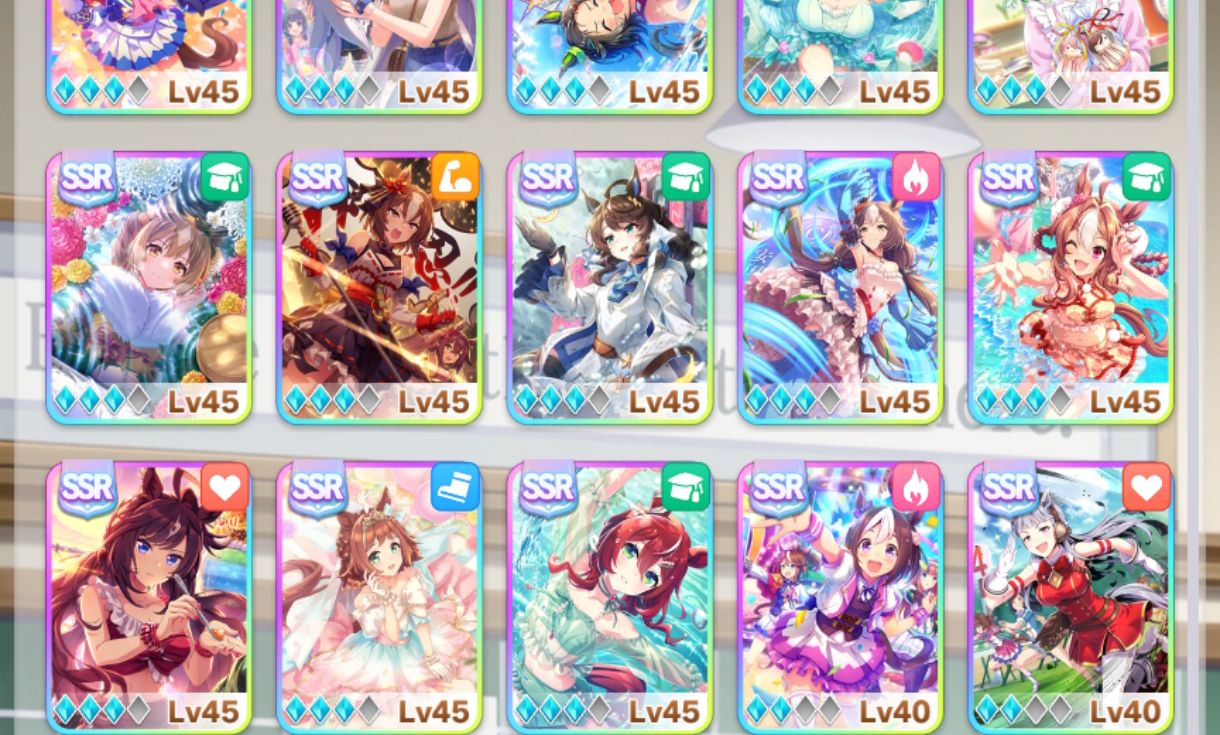The width and height of the screenshot is (1220, 735).
Task: Select the Lv45 heart-type card with red bikini girl
Action: pos(148,597)
